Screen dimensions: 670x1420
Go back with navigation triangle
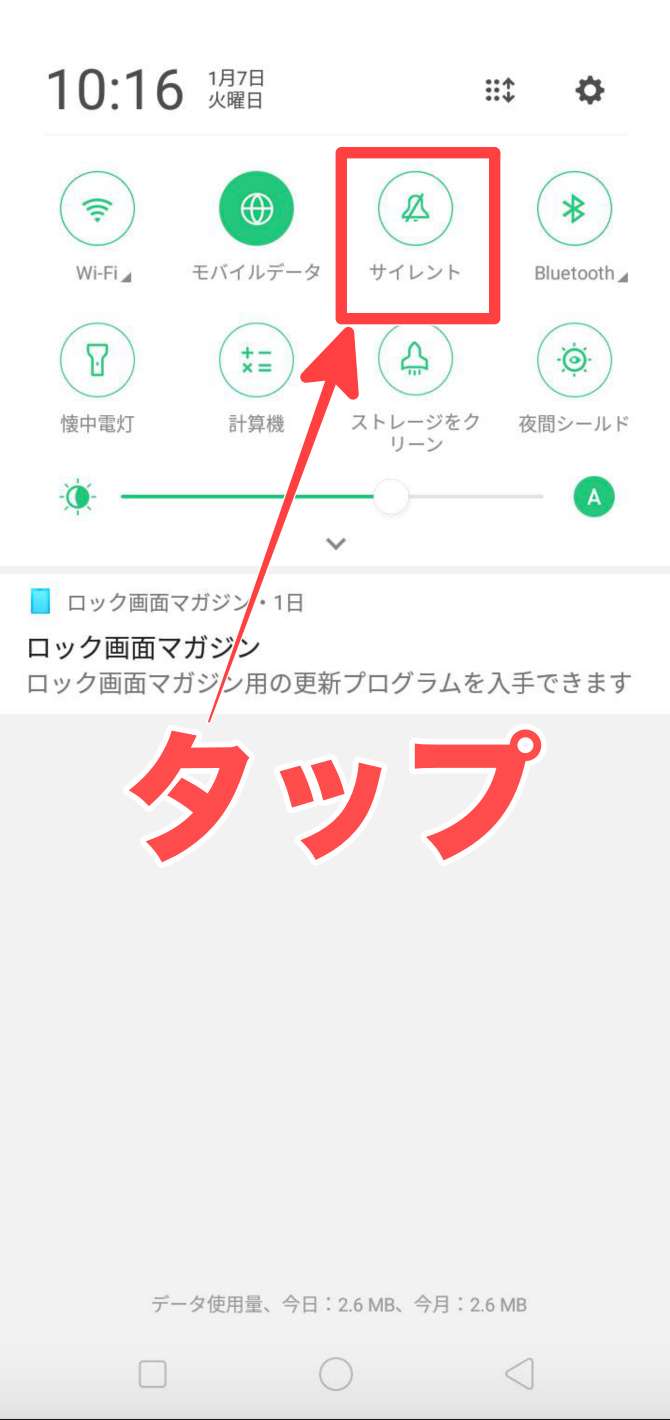click(519, 1373)
